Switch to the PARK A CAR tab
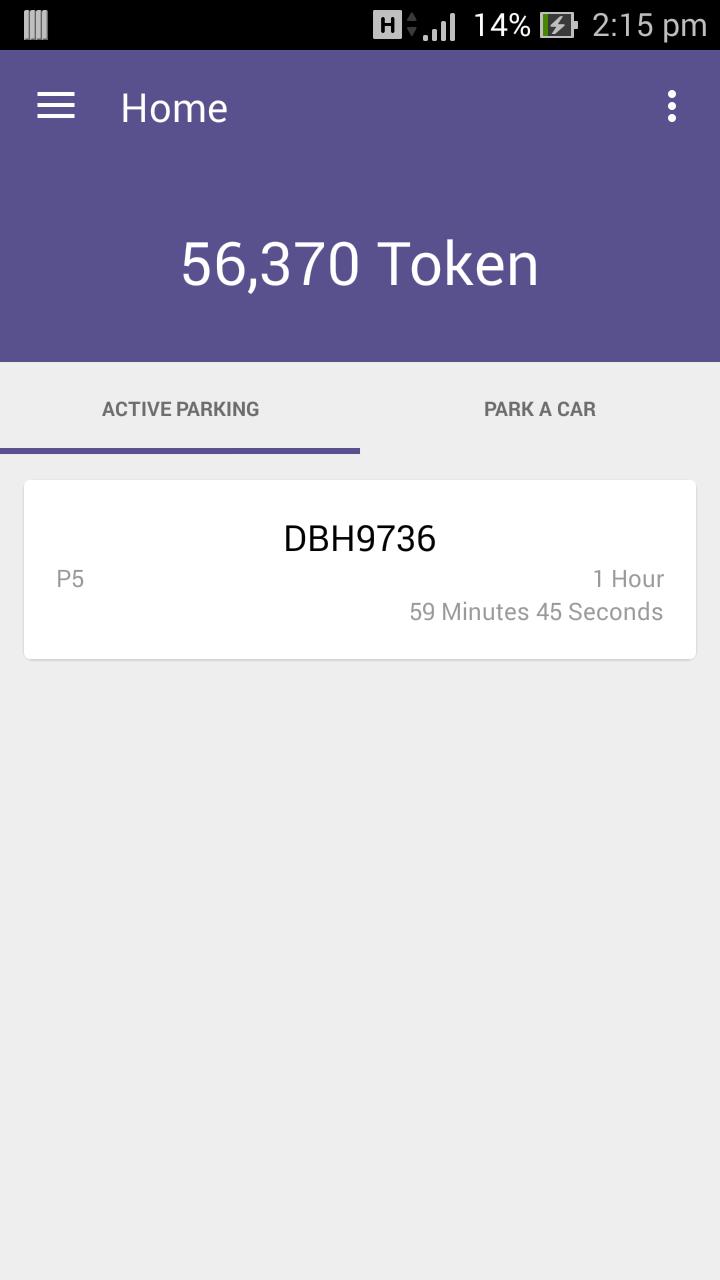 [x=540, y=409]
